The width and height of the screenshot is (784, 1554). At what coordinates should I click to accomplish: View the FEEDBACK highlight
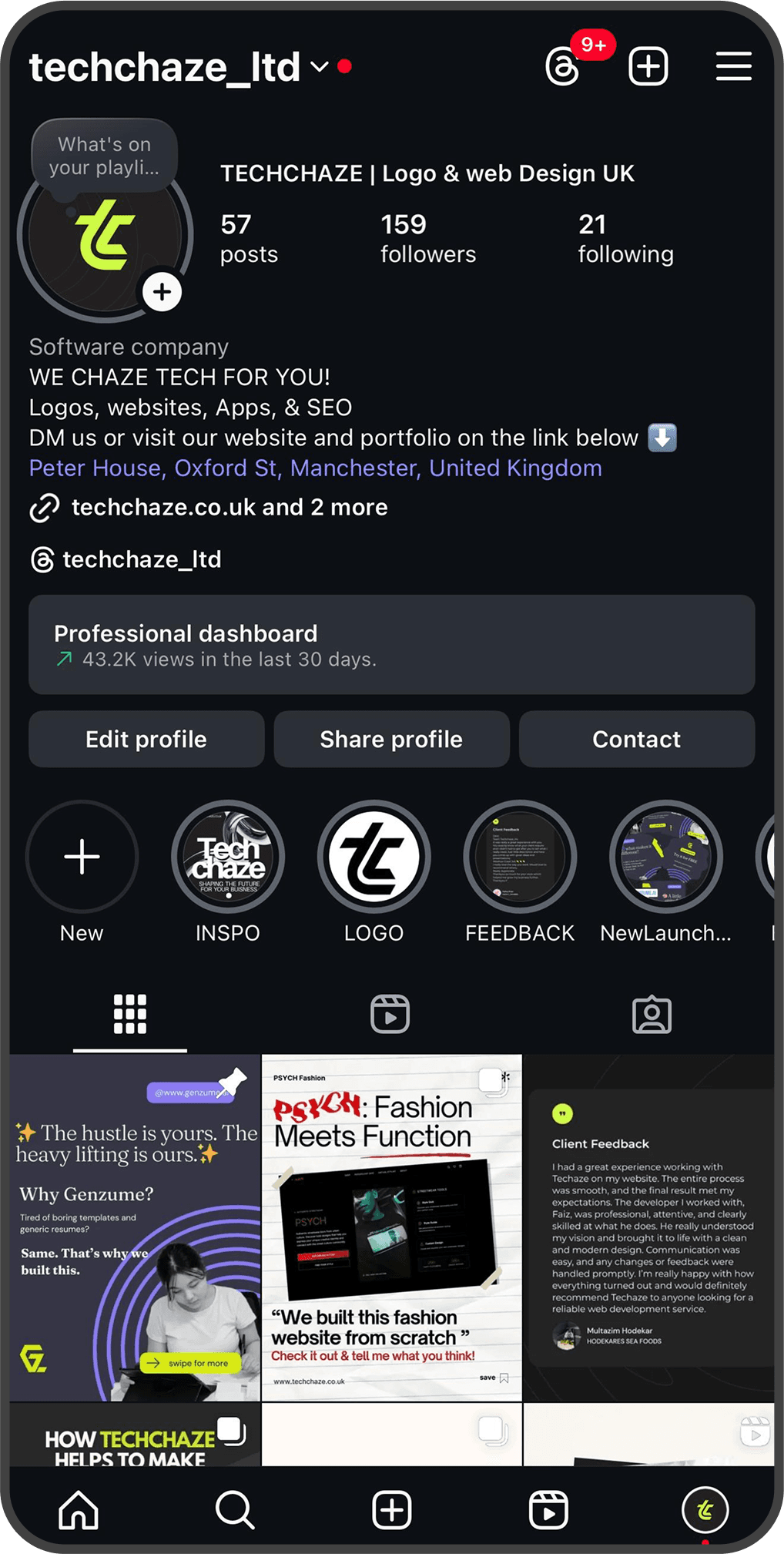click(520, 857)
